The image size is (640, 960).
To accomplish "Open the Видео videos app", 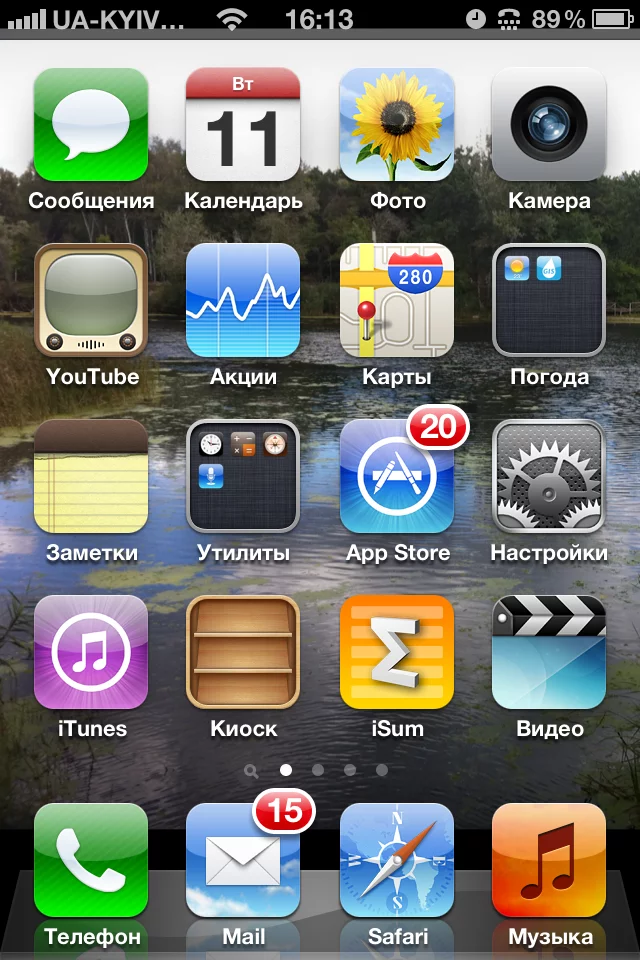I will click(x=549, y=653).
